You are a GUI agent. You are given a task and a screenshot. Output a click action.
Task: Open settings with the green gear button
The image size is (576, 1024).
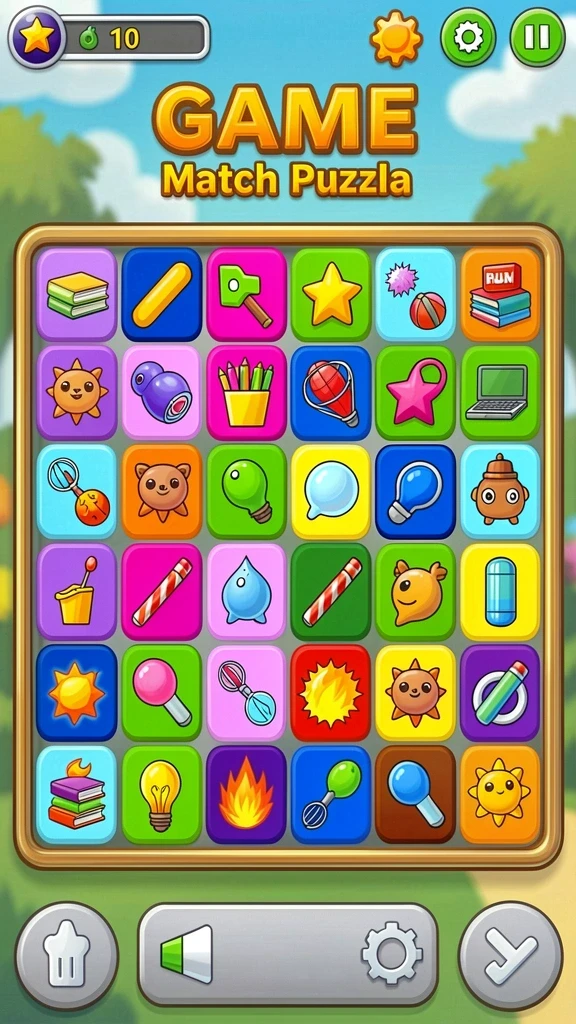click(468, 37)
